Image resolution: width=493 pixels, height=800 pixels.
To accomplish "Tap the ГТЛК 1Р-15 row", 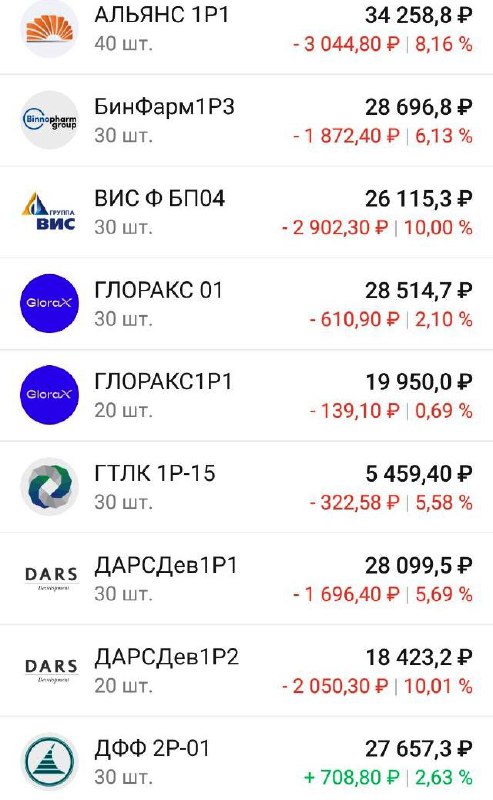I will pos(246,487).
